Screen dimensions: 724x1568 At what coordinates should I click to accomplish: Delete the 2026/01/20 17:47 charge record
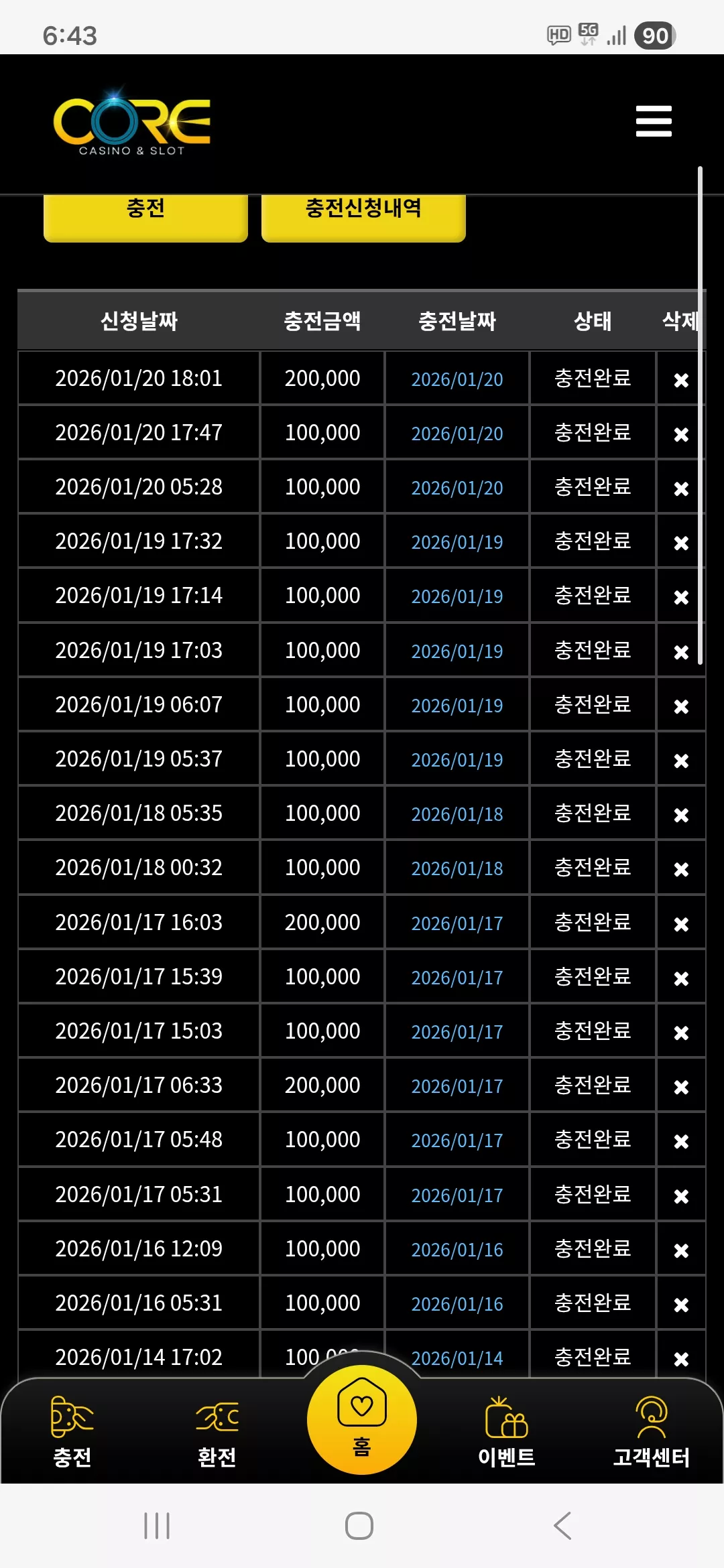point(681,434)
